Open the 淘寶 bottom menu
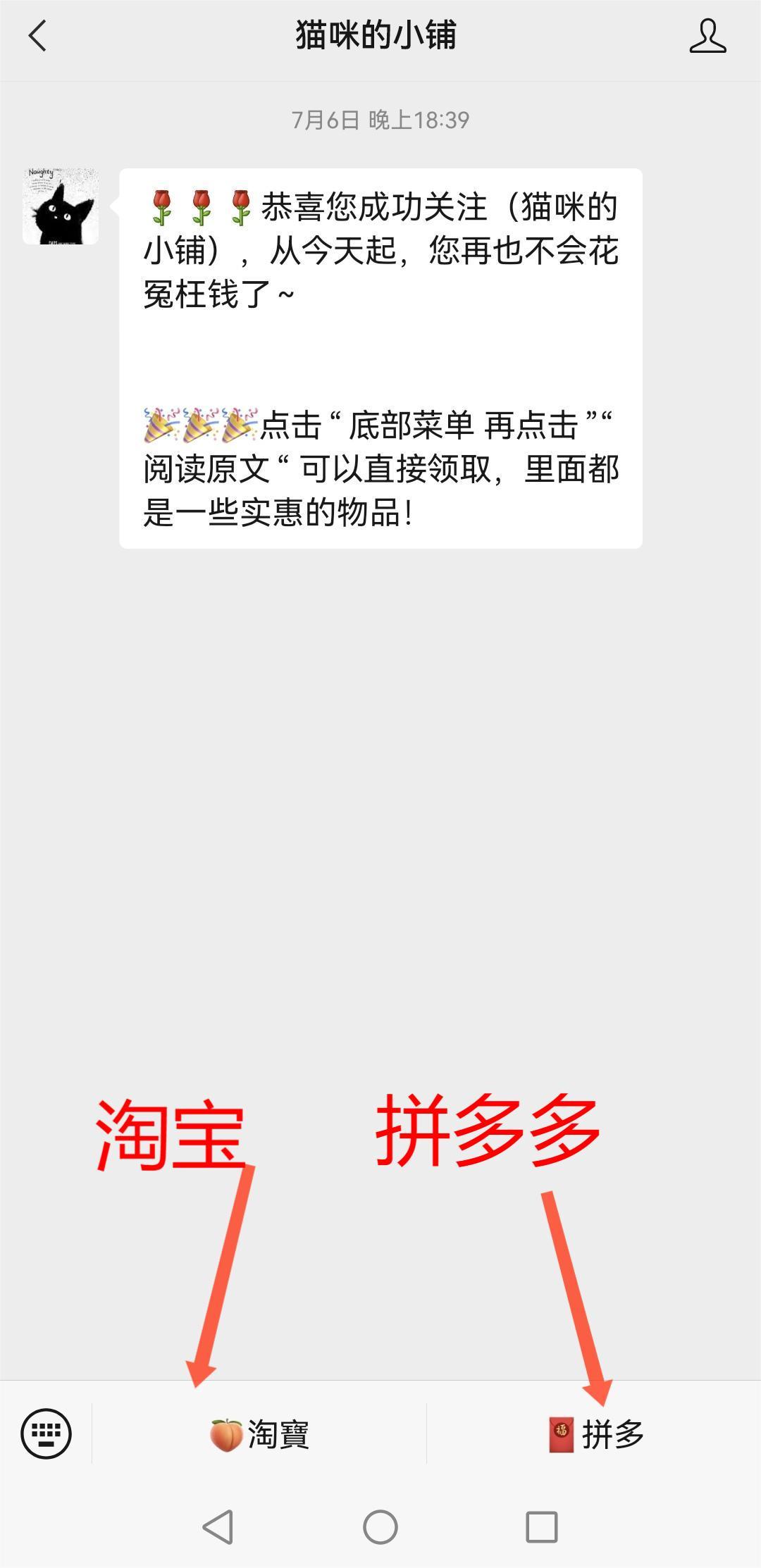Image resolution: width=761 pixels, height=1568 pixels. [259, 1435]
